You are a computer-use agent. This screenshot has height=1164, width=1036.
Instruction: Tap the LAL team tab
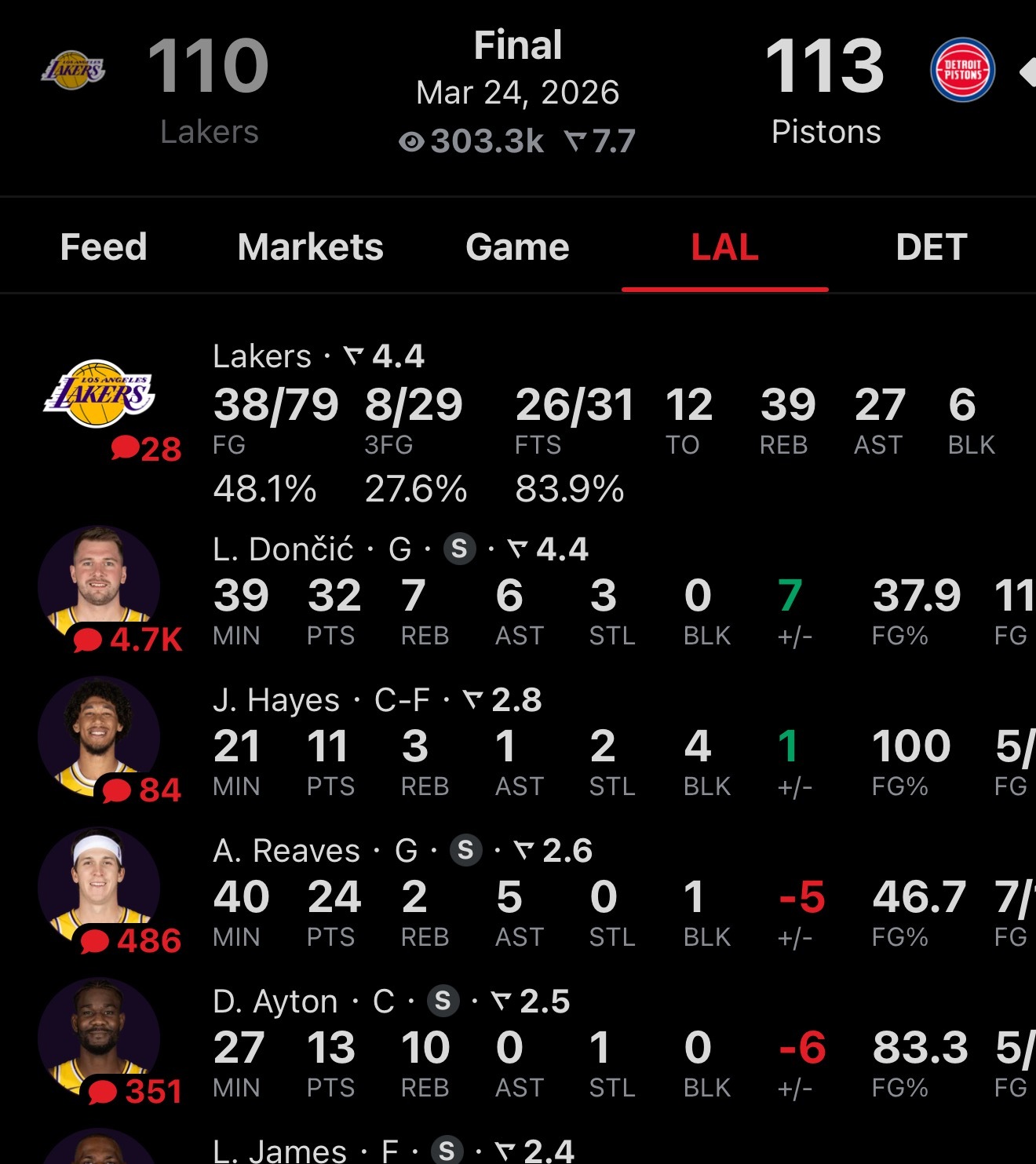point(724,247)
